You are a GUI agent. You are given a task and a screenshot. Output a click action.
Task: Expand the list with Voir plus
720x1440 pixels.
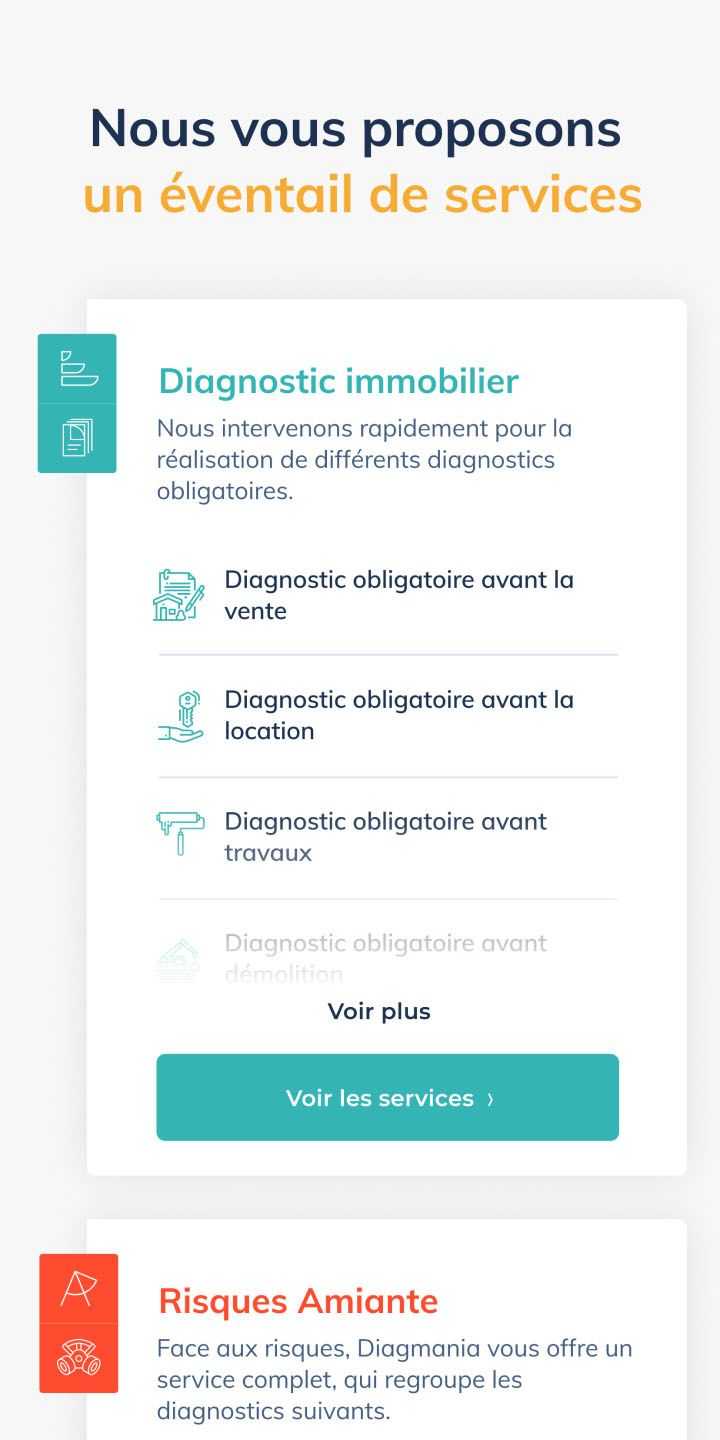click(379, 1011)
